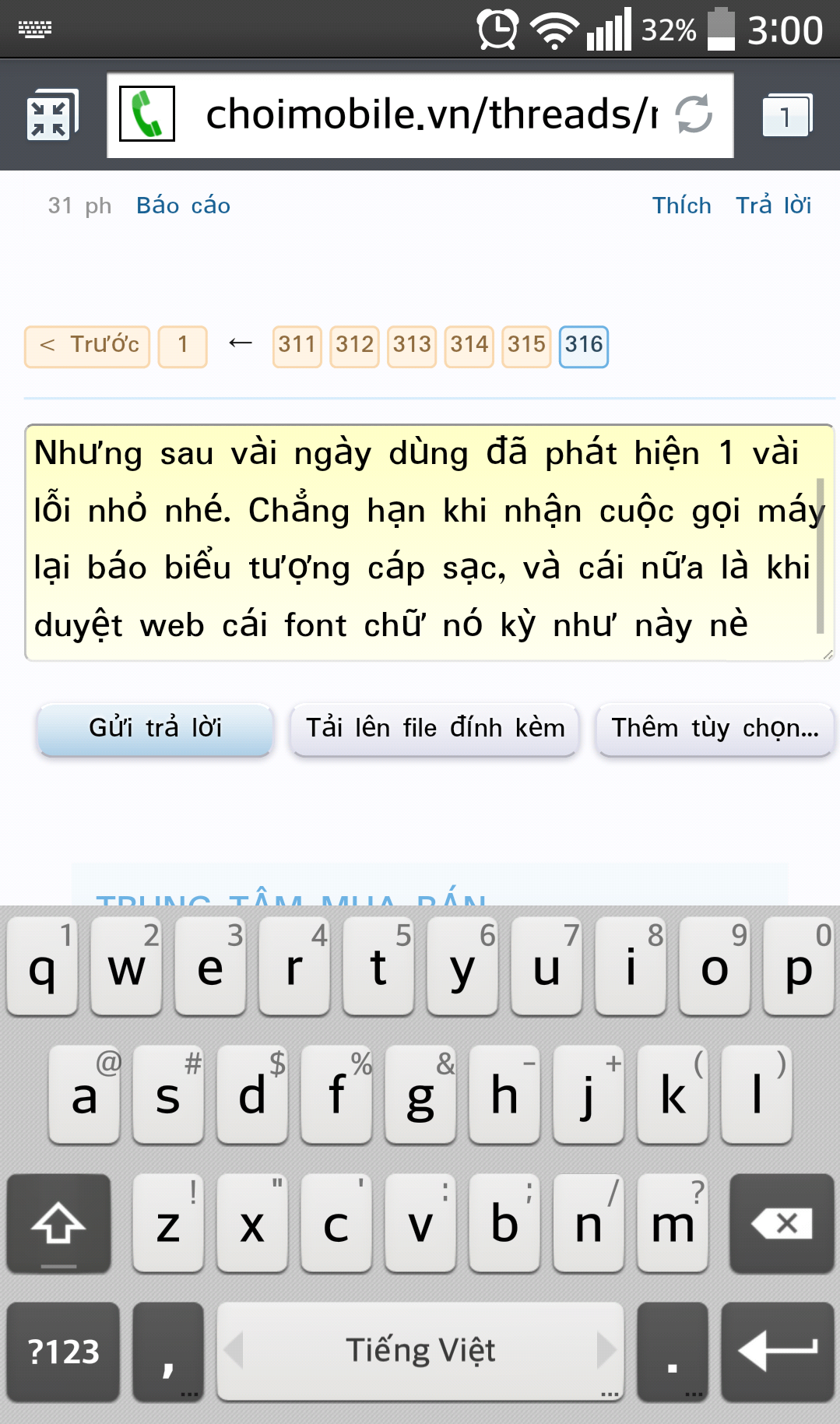Like the post with Thích
The height and width of the screenshot is (1424, 840).
pyautogui.click(x=681, y=206)
